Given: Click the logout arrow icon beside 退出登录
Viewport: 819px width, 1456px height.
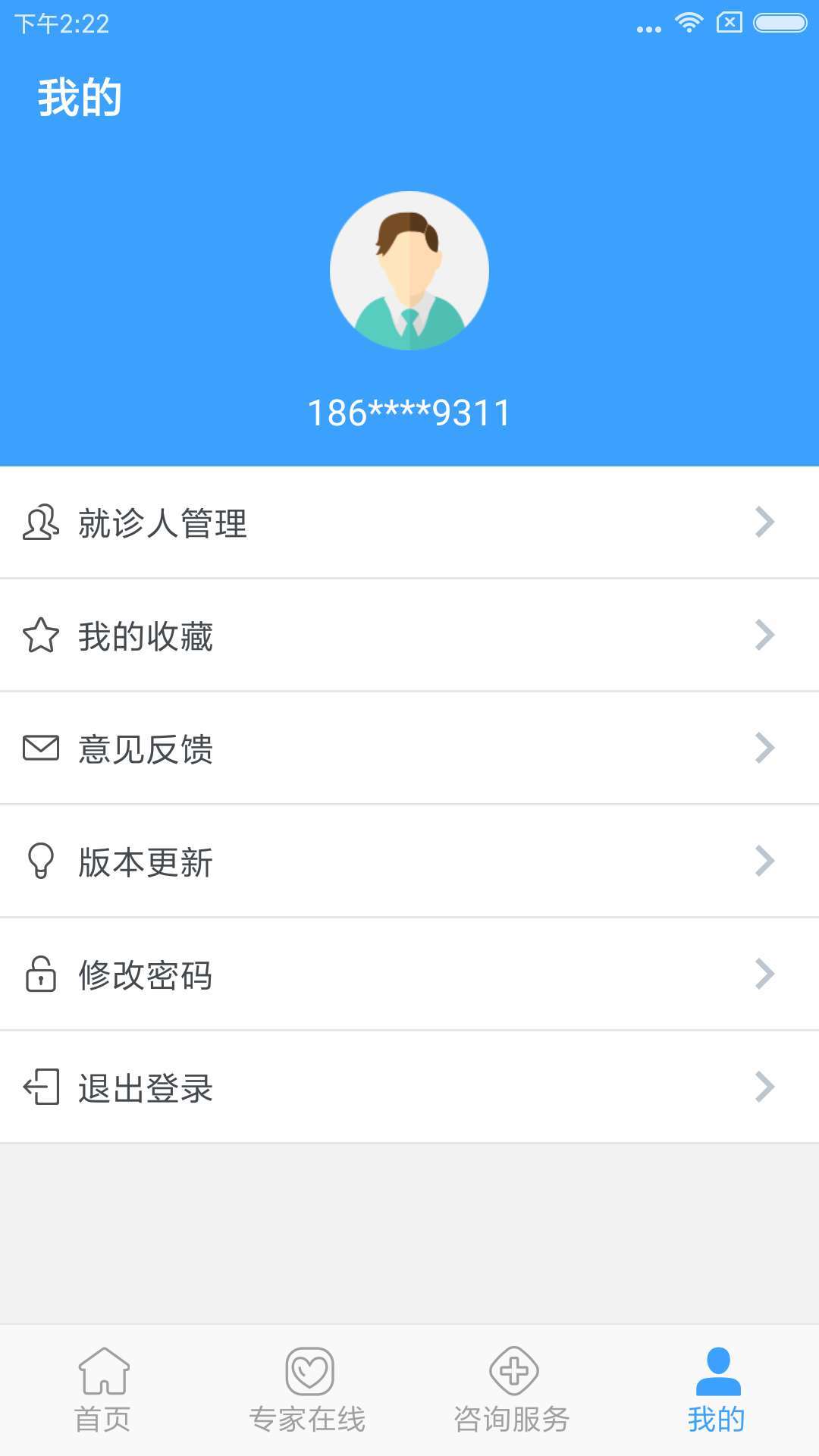Looking at the screenshot, I should 41,1088.
